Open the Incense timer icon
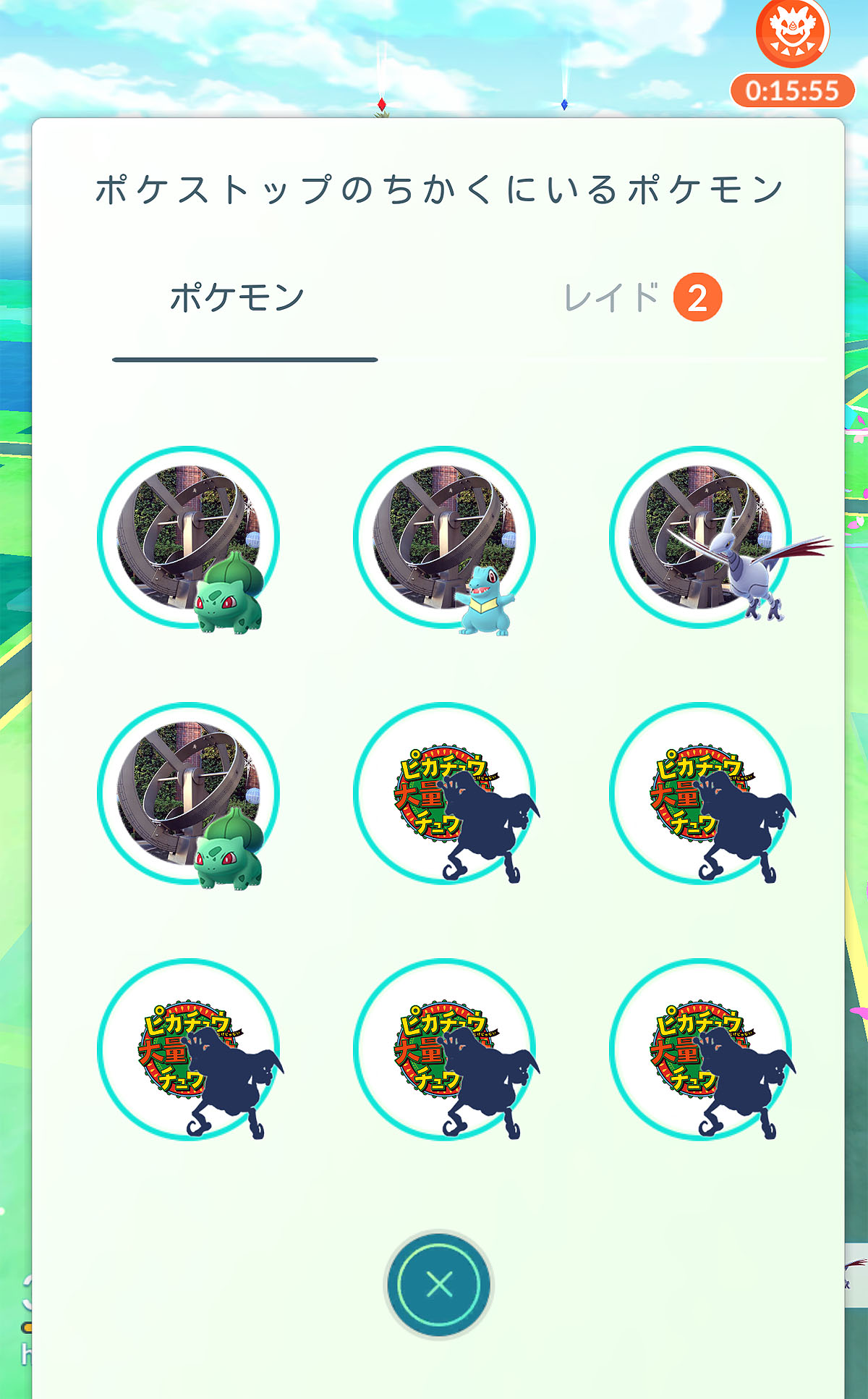 [x=792, y=33]
